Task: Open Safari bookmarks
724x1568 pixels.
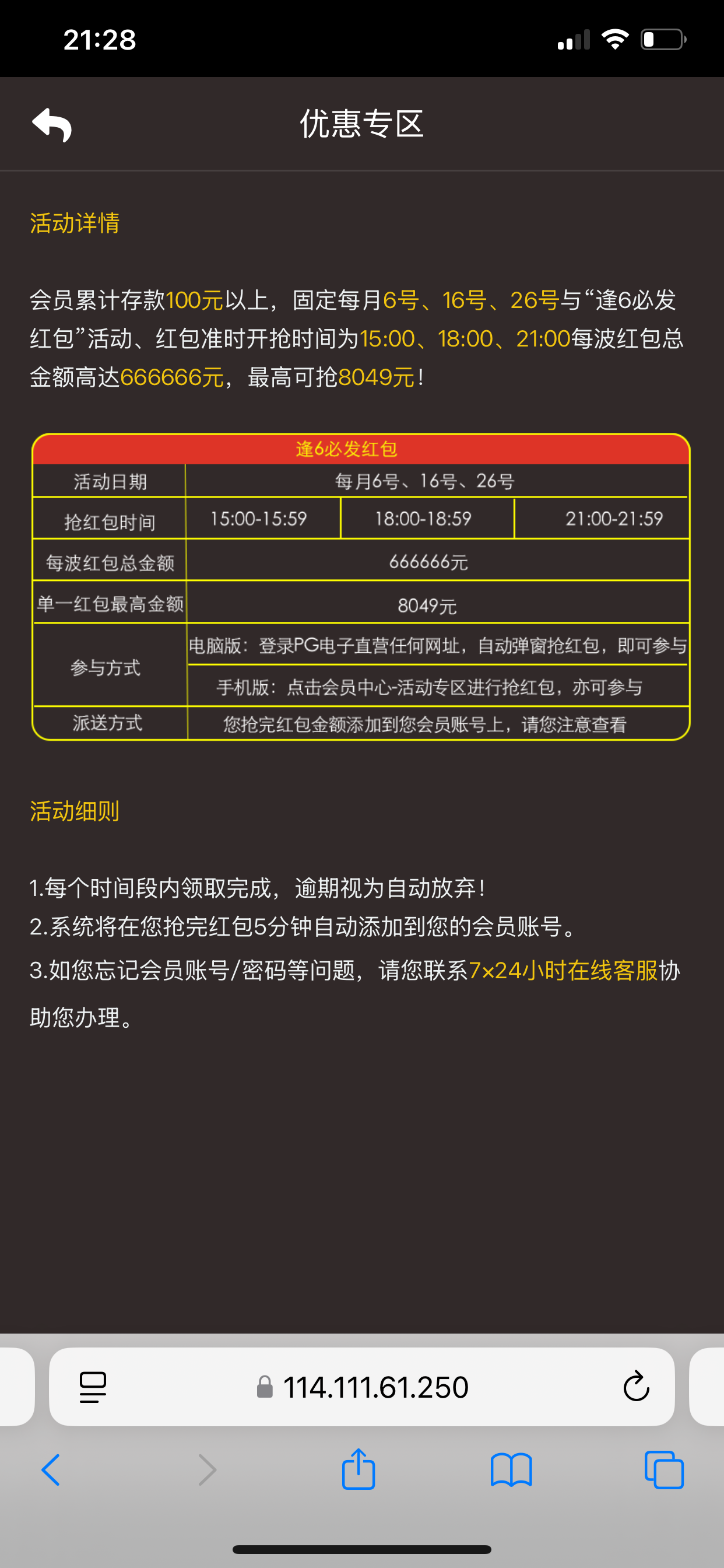Action: (x=511, y=1471)
